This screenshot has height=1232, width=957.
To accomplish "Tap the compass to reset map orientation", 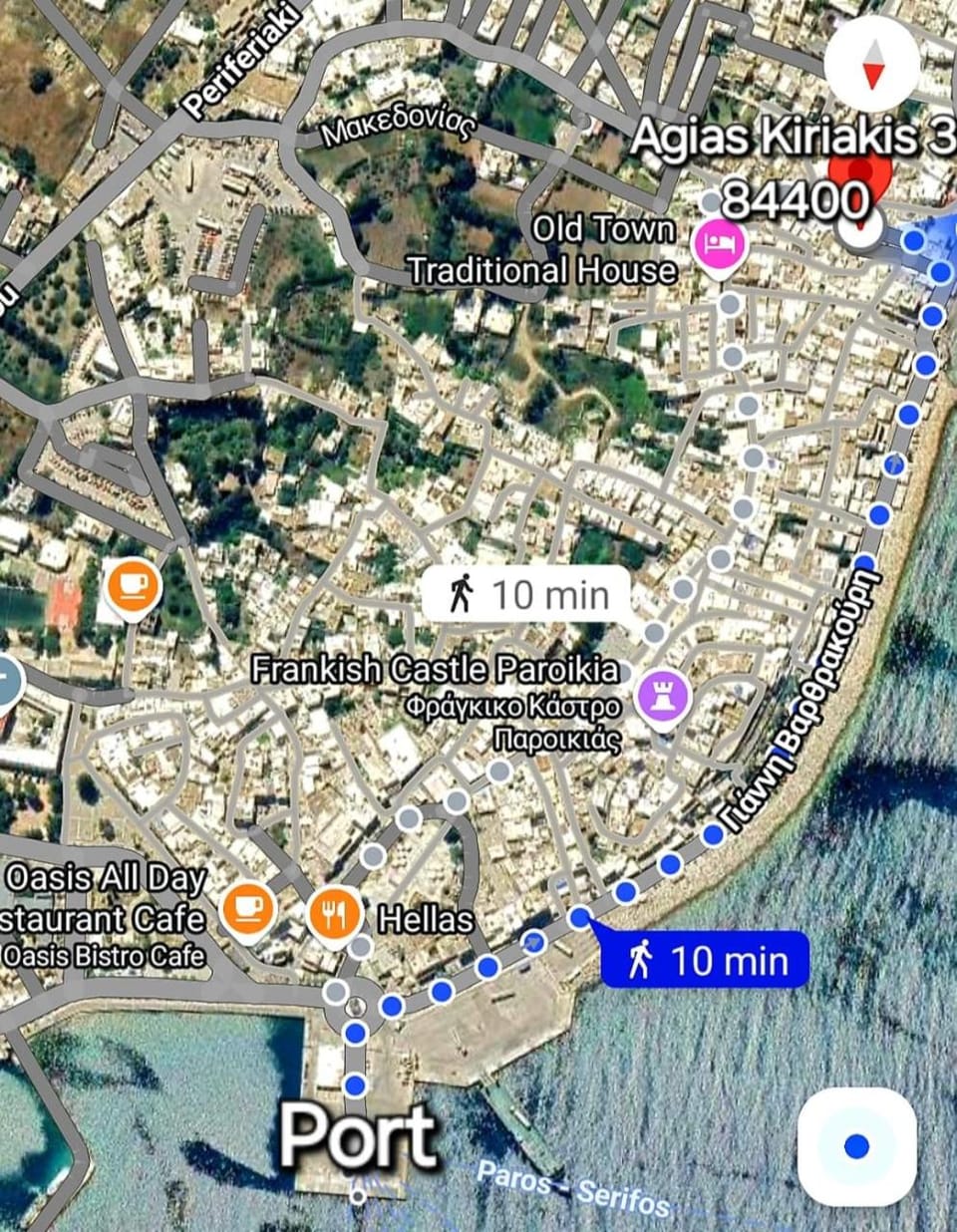I will pos(872,62).
